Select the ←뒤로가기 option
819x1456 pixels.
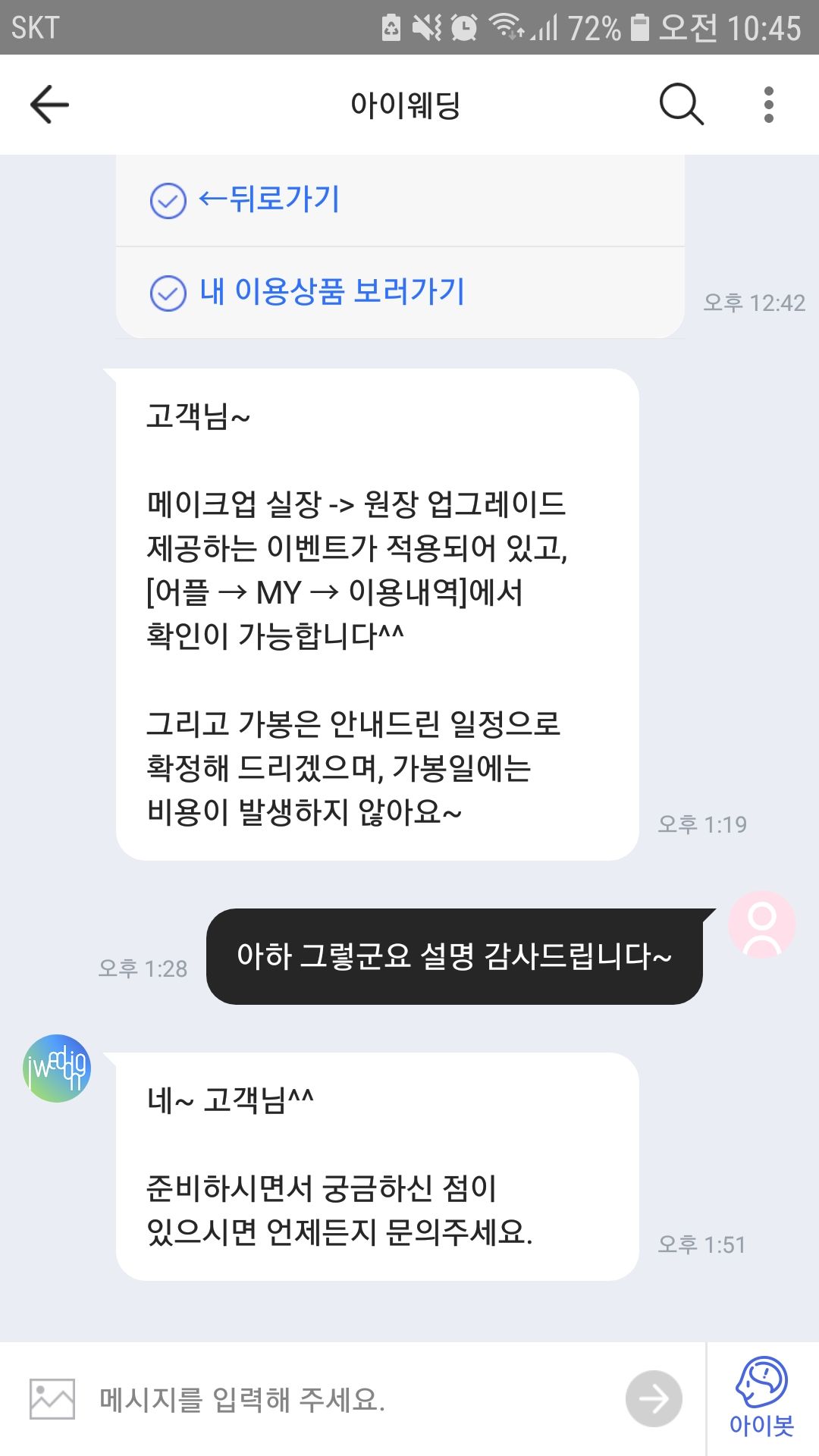click(x=268, y=200)
